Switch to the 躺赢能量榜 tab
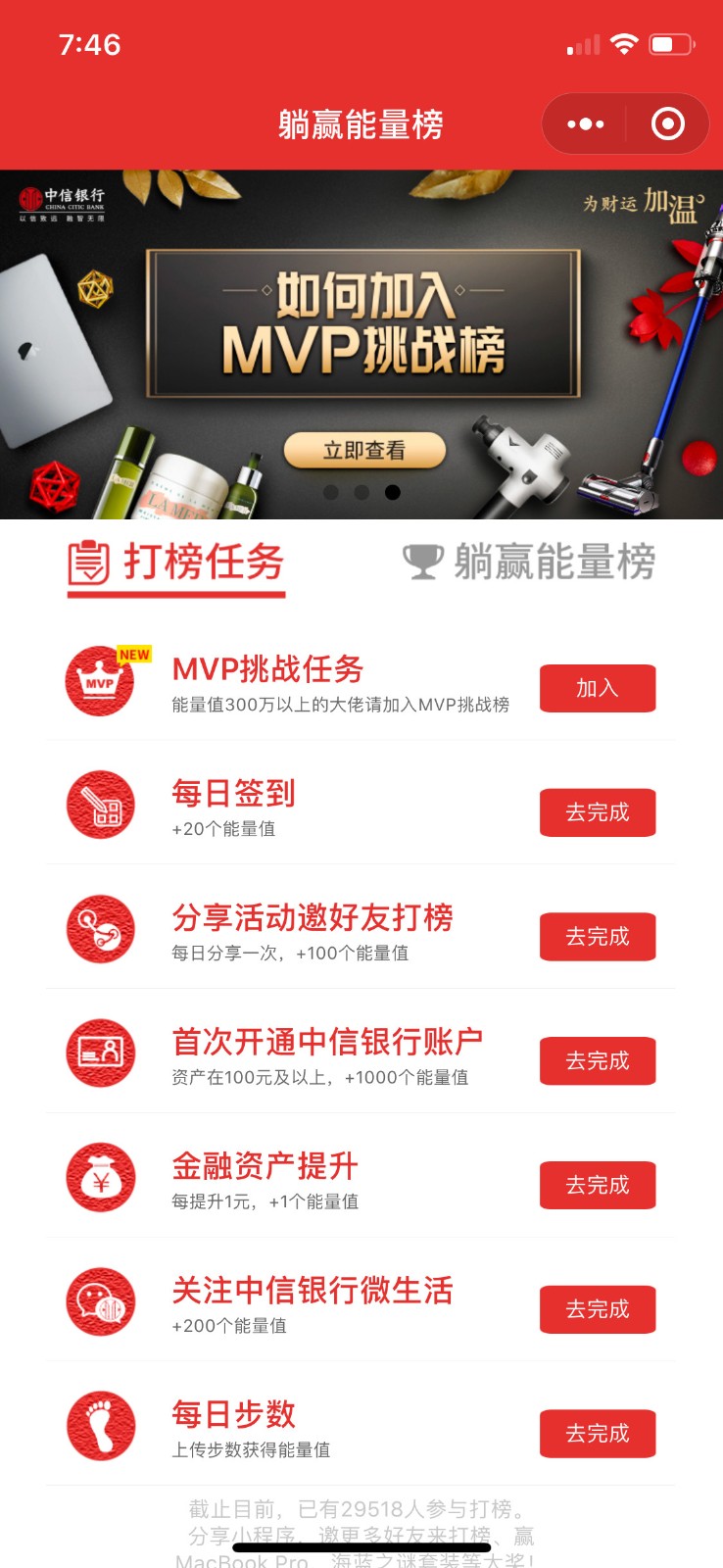This screenshot has height=1568, width=723. pos(530,563)
